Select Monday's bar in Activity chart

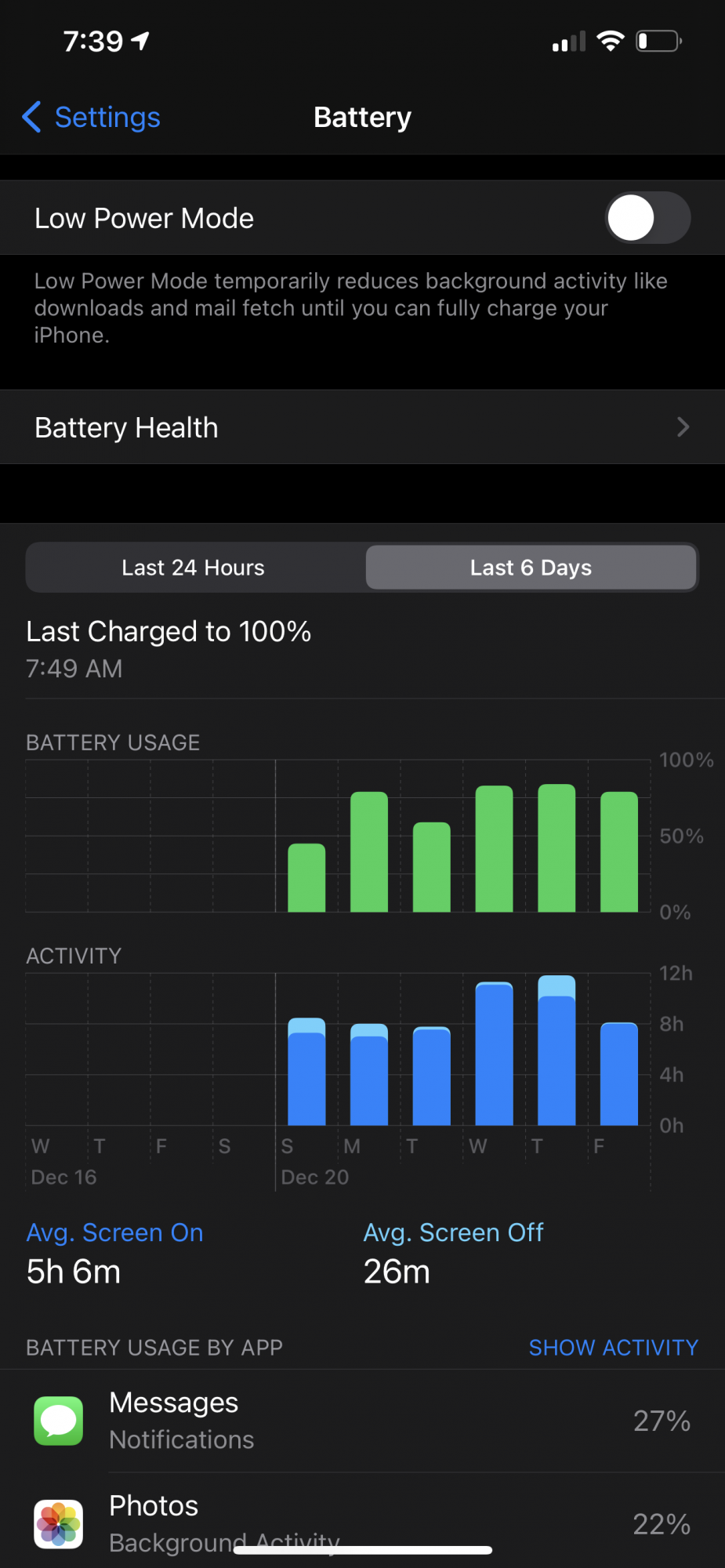369,1076
